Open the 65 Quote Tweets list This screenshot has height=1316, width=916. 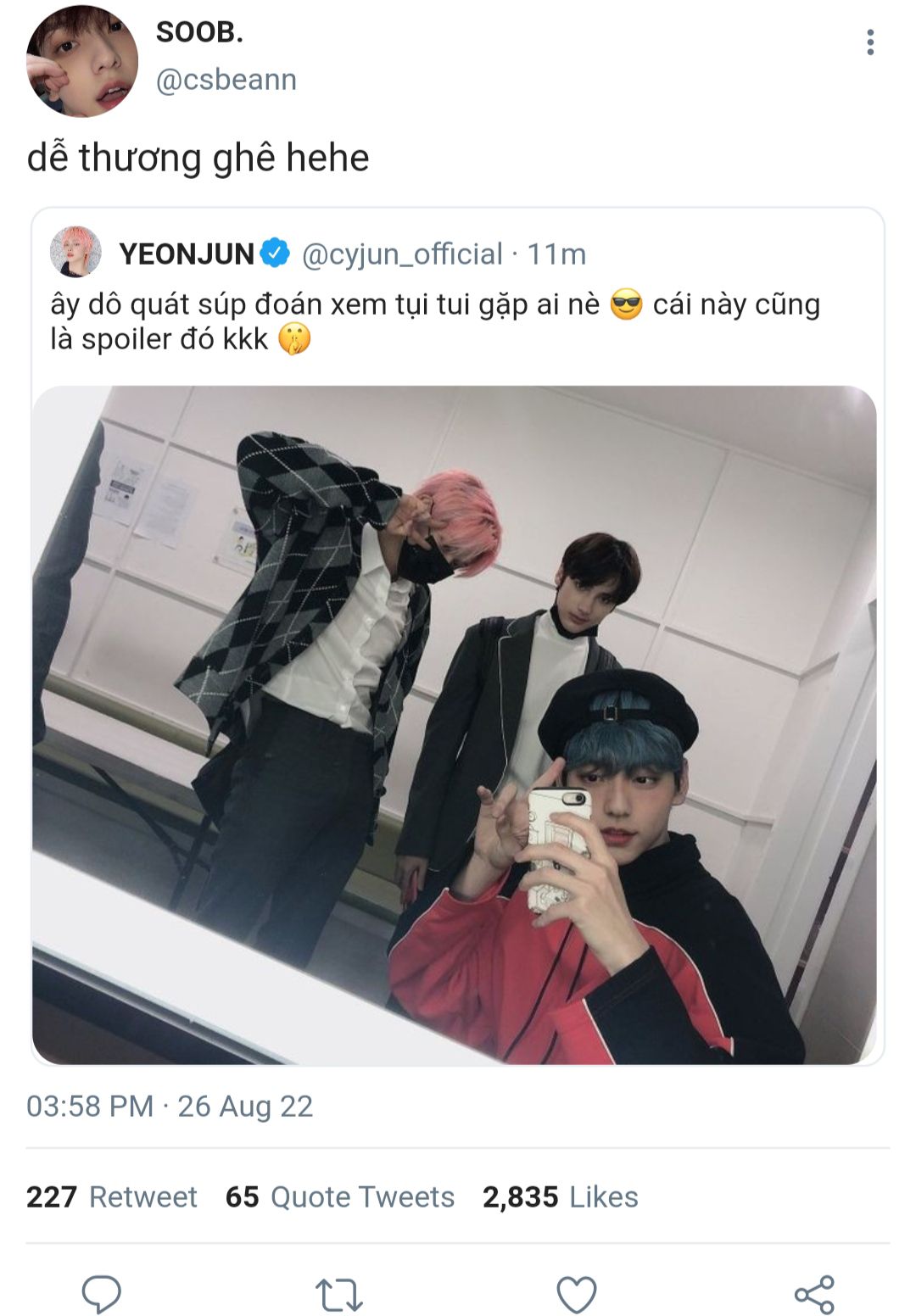click(x=339, y=1196)
